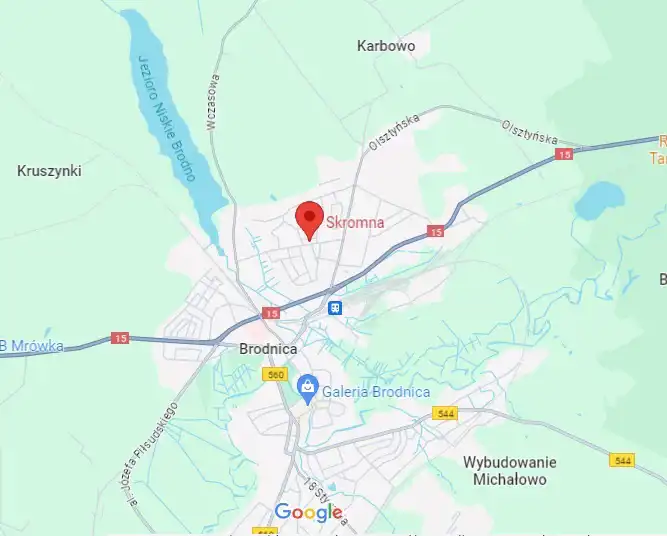Tap the red Skromna location pin
The width and height of the screenshot is (667, 536).
click(x=309, y=217)
